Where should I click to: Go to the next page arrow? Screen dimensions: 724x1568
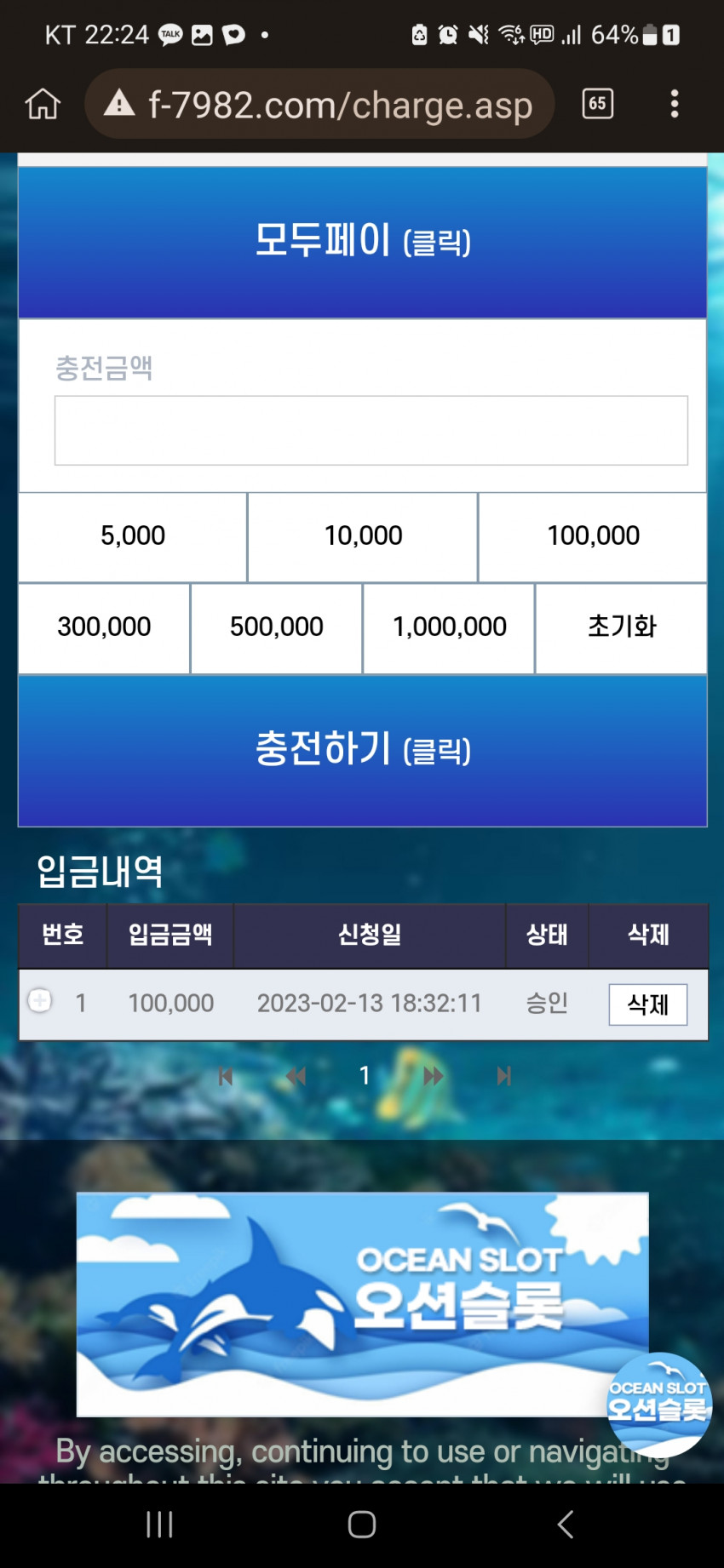pos(433,1076)
